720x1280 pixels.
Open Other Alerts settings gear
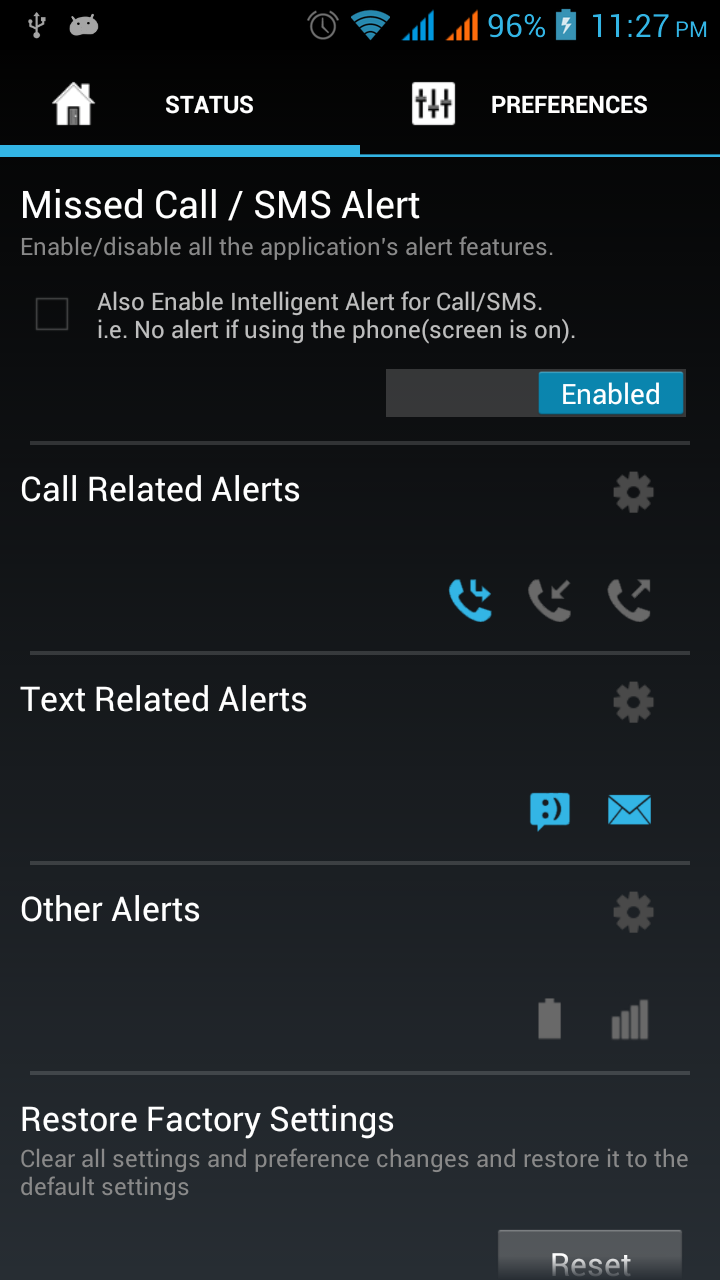tap(632, 912)
